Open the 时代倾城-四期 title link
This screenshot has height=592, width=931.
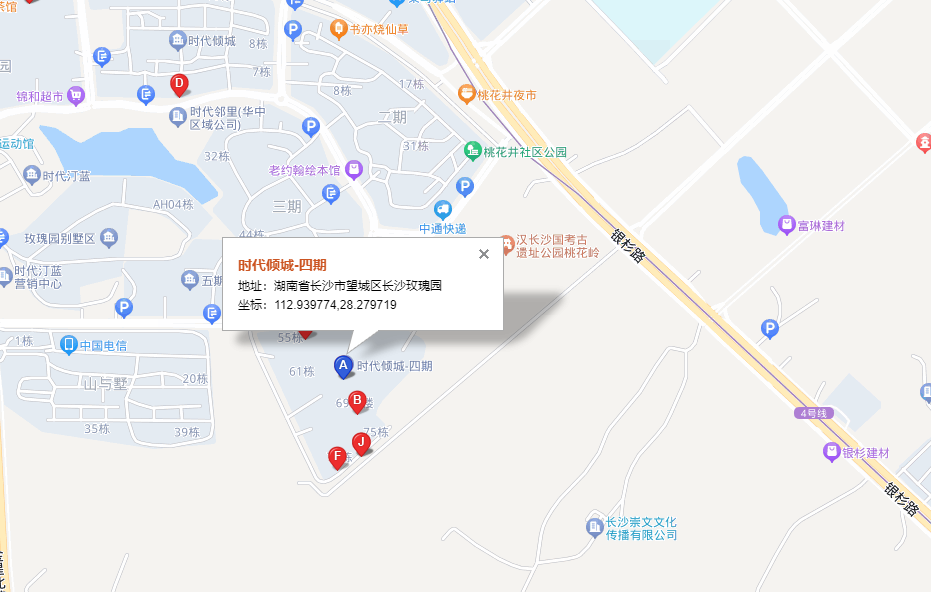click(282, 266)
